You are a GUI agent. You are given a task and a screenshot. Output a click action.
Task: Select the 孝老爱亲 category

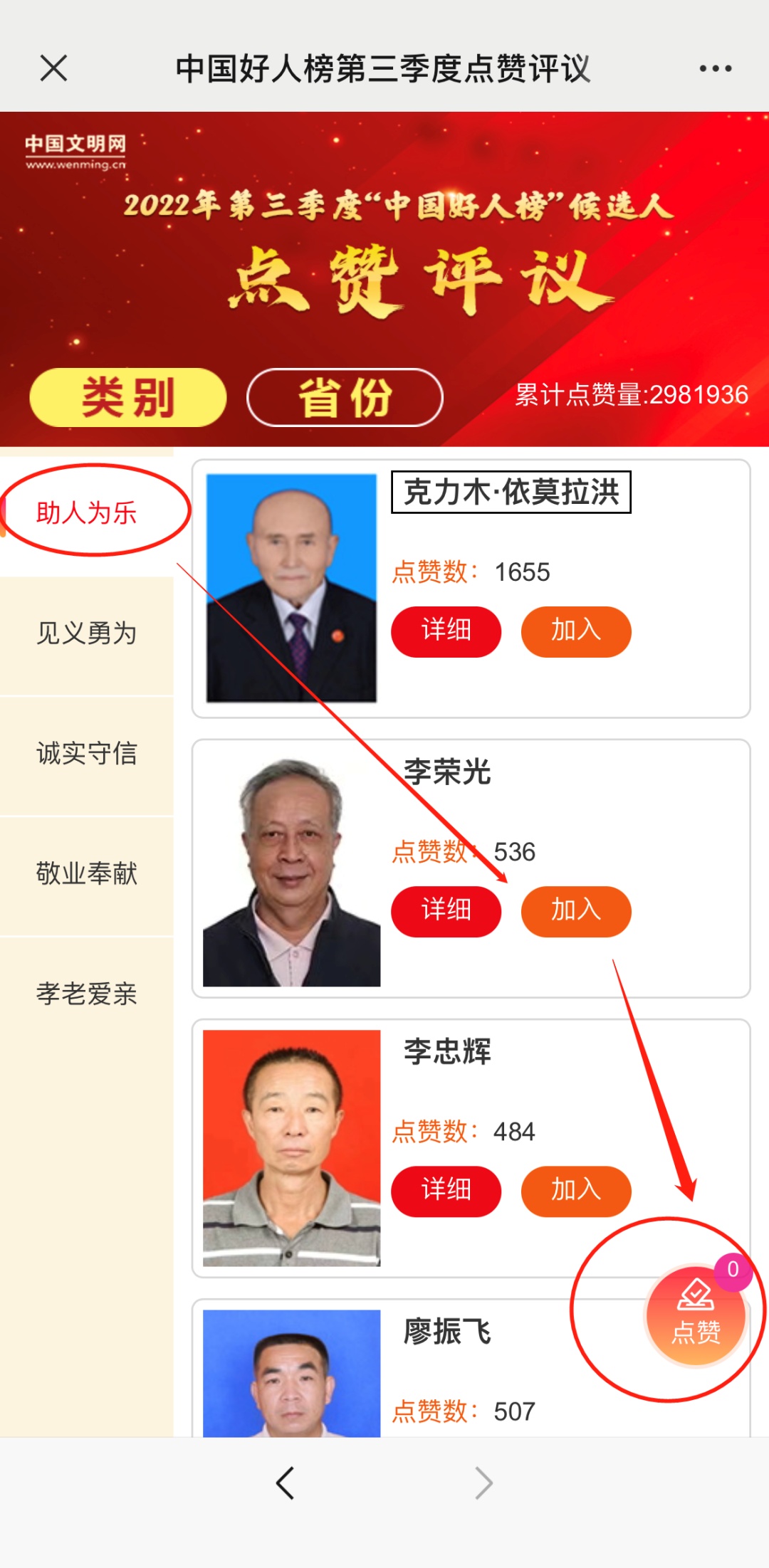click(x=87, y=994)
